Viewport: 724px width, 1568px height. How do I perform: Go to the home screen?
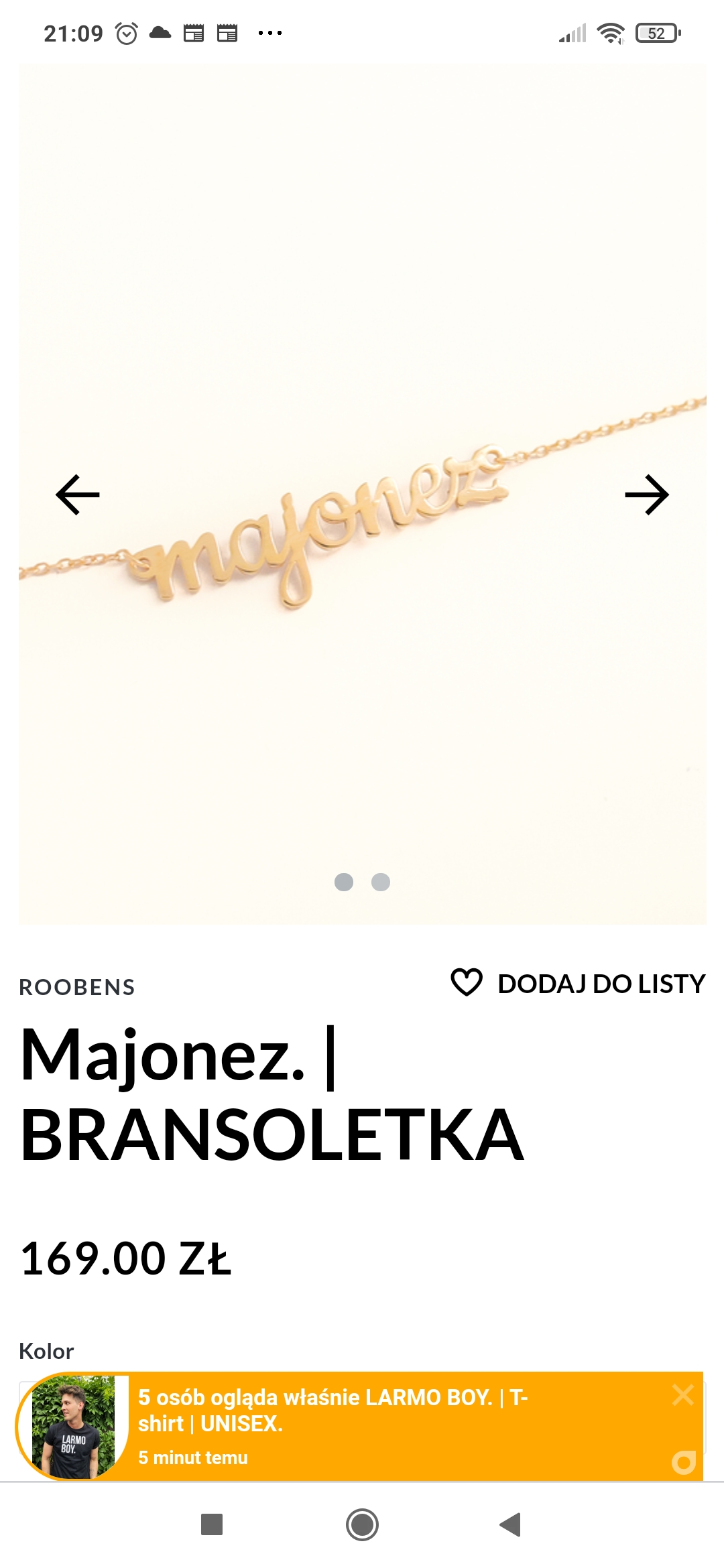(x=362, y=1524)
